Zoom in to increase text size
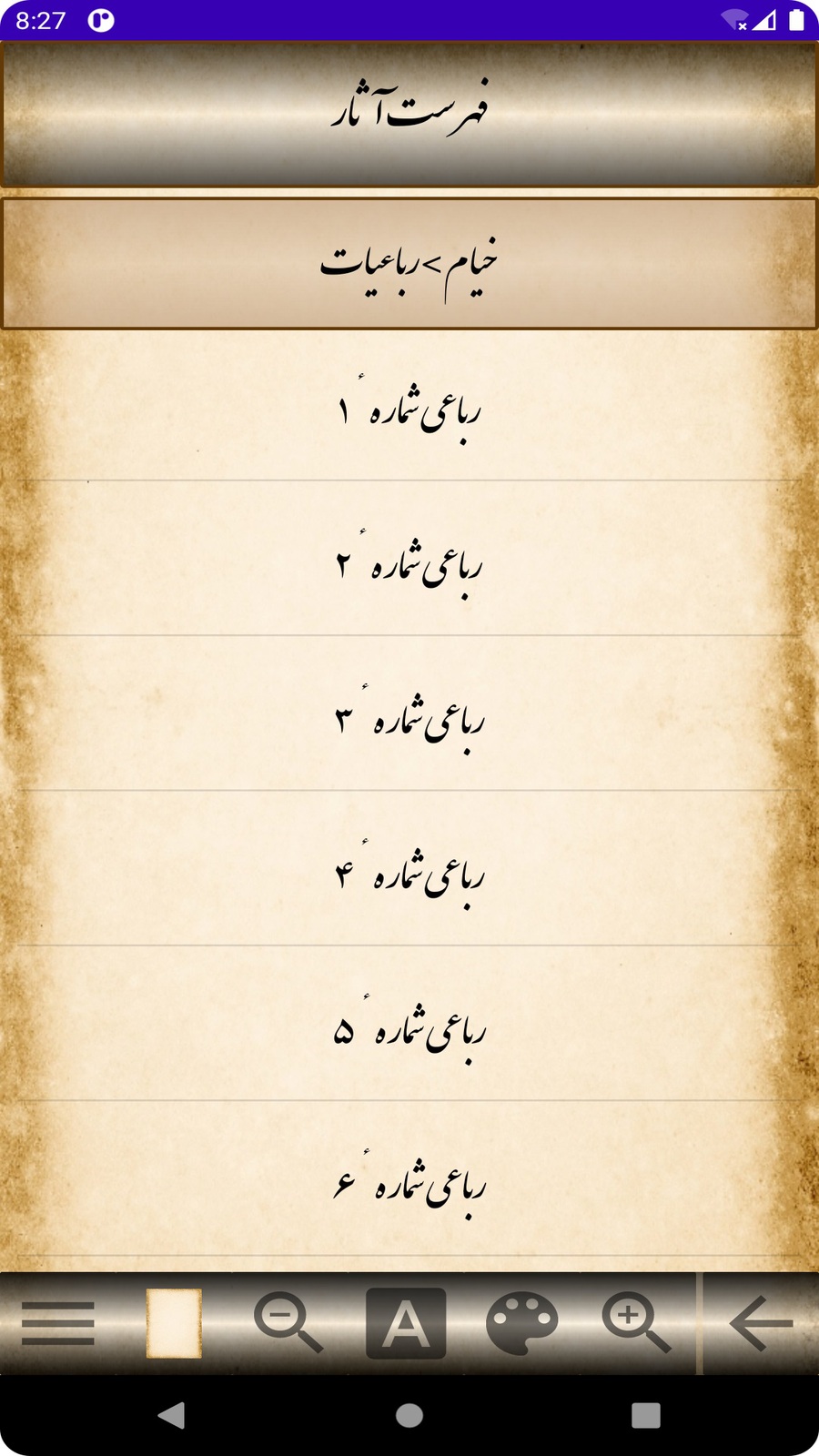 click(636, 1323)
